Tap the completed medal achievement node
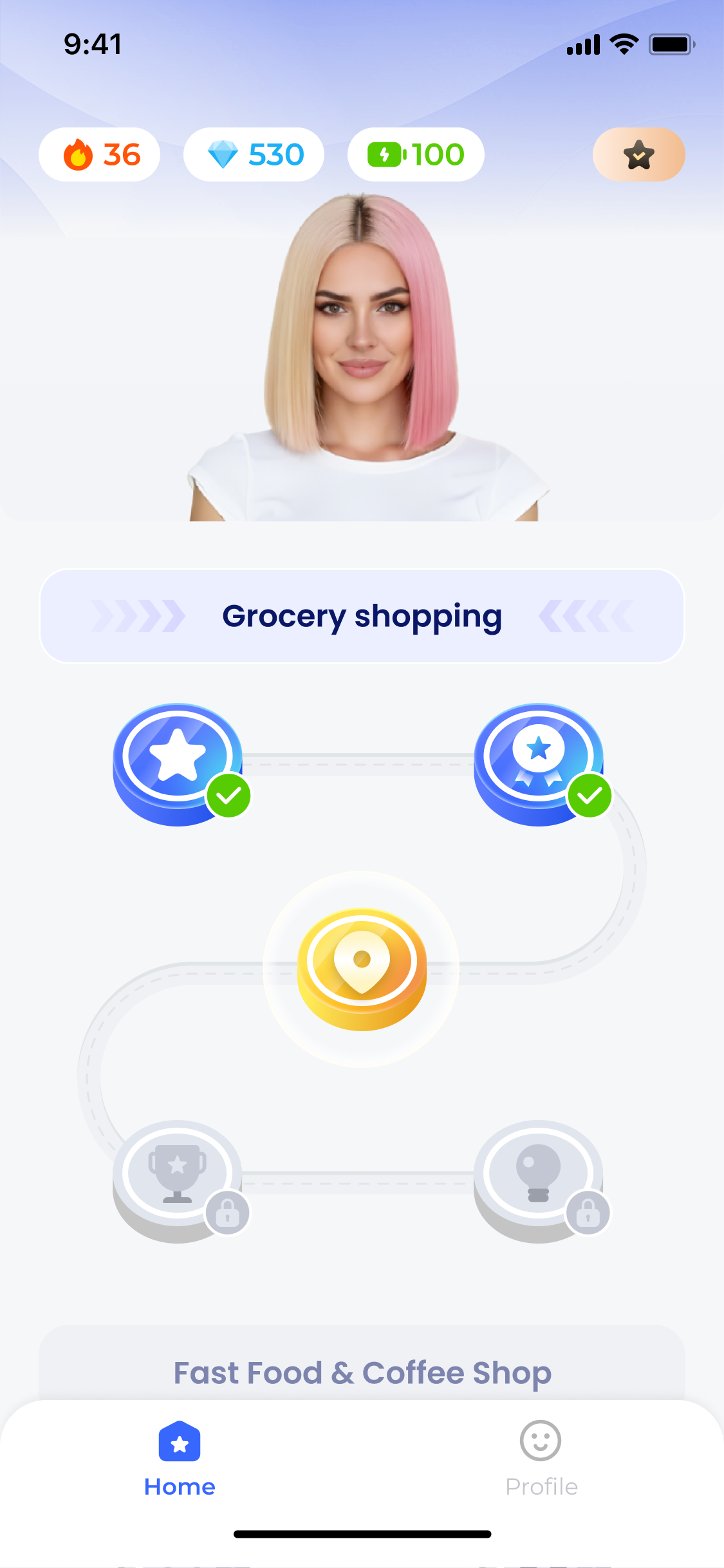 pyautogui.click(x=539, y=760)
